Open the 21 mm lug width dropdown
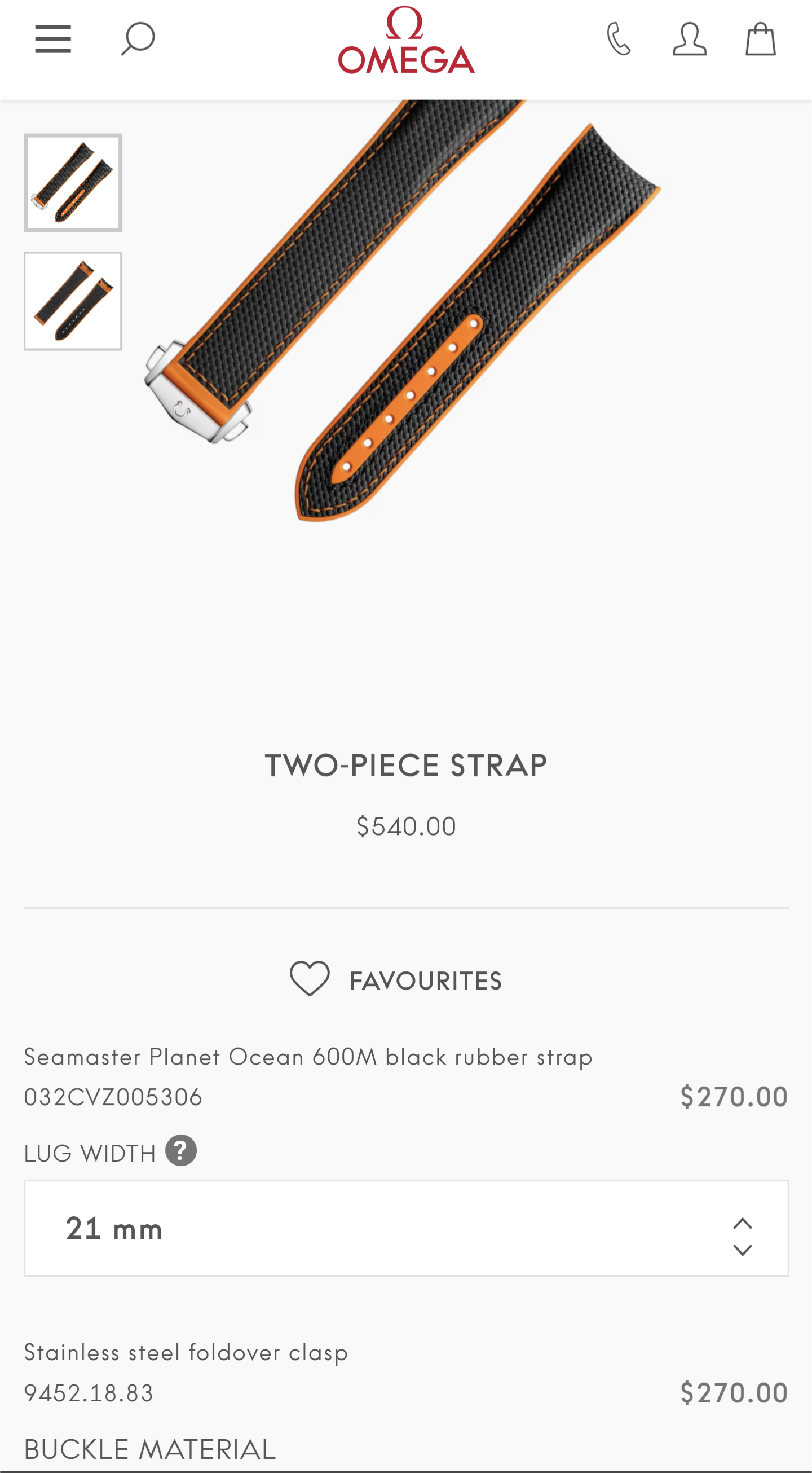The width and height of the screenshot is (812, 1473). (405, 1228)
